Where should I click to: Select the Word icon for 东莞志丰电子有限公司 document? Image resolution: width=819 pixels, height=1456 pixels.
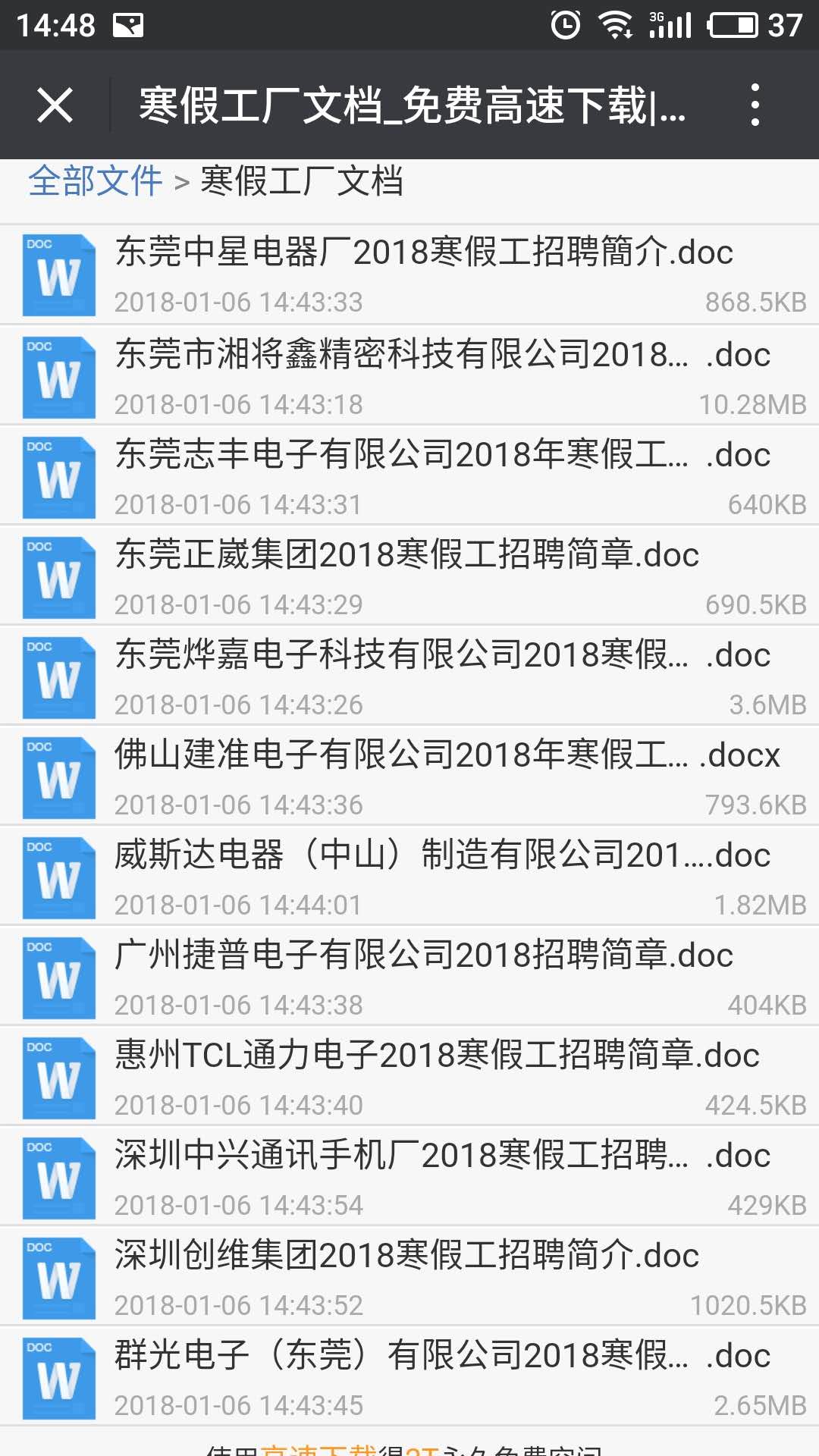58,475
